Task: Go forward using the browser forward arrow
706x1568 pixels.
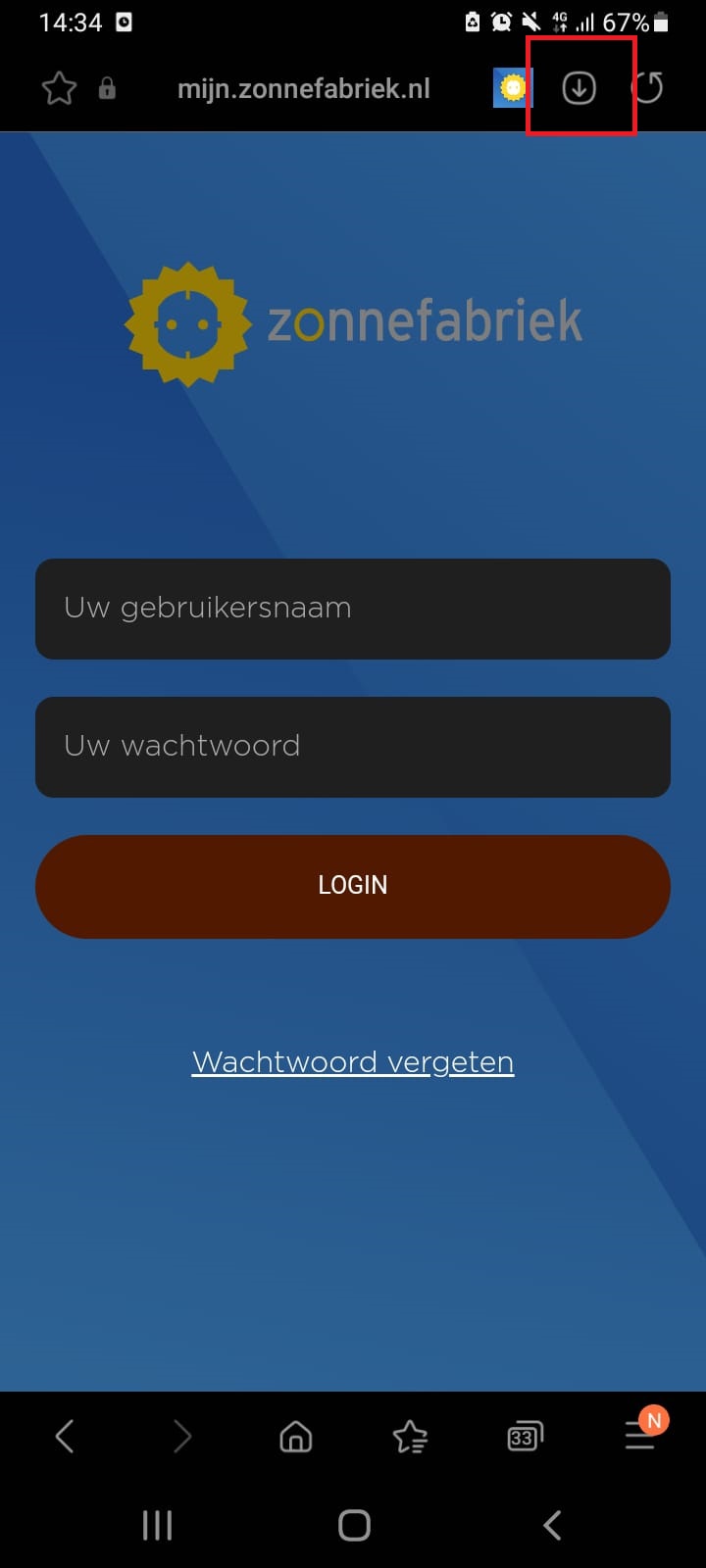Action: [182, 1436]
